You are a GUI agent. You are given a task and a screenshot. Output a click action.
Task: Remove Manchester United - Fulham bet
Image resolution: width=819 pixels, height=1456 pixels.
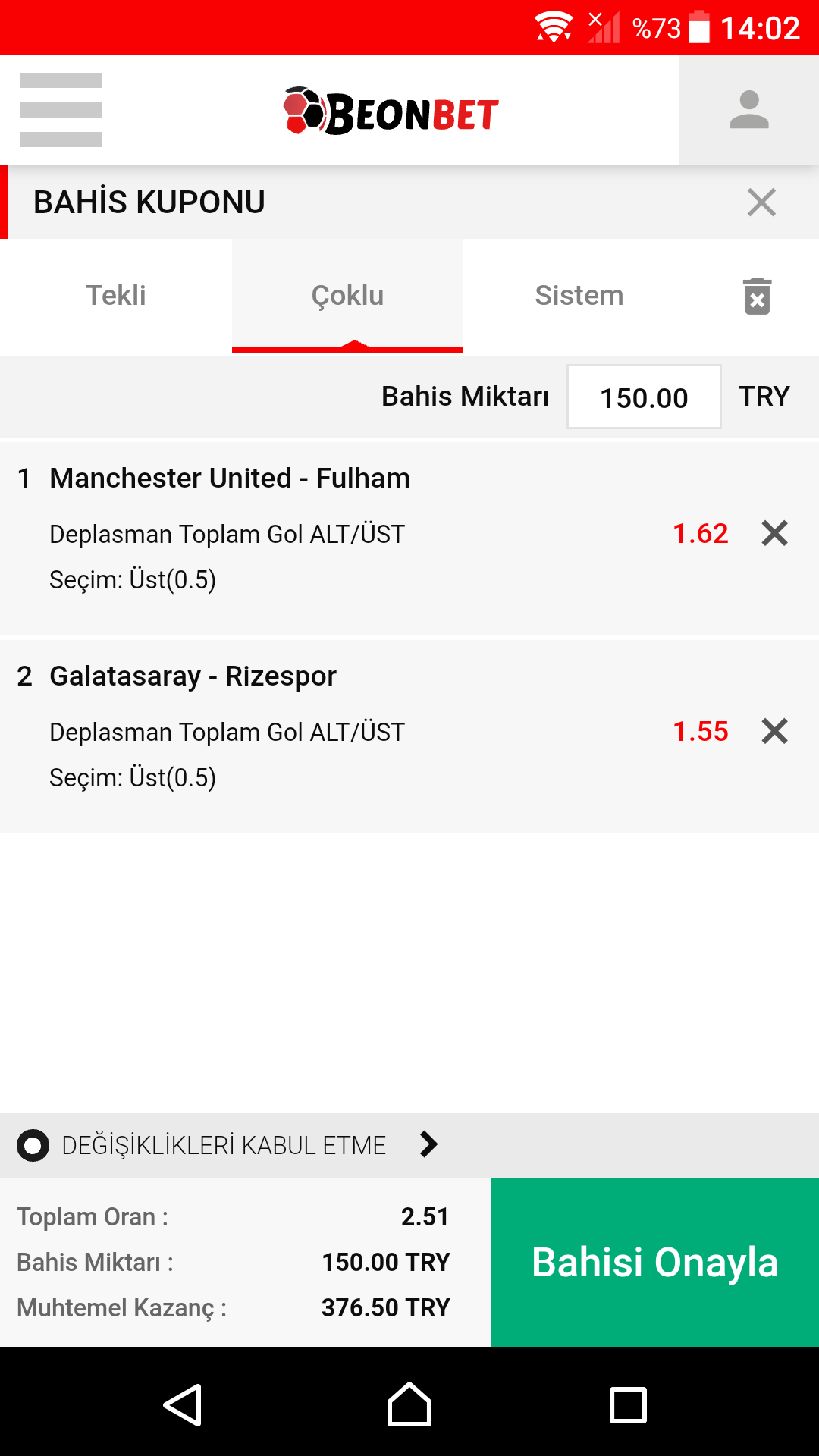(x=775, y=533)
